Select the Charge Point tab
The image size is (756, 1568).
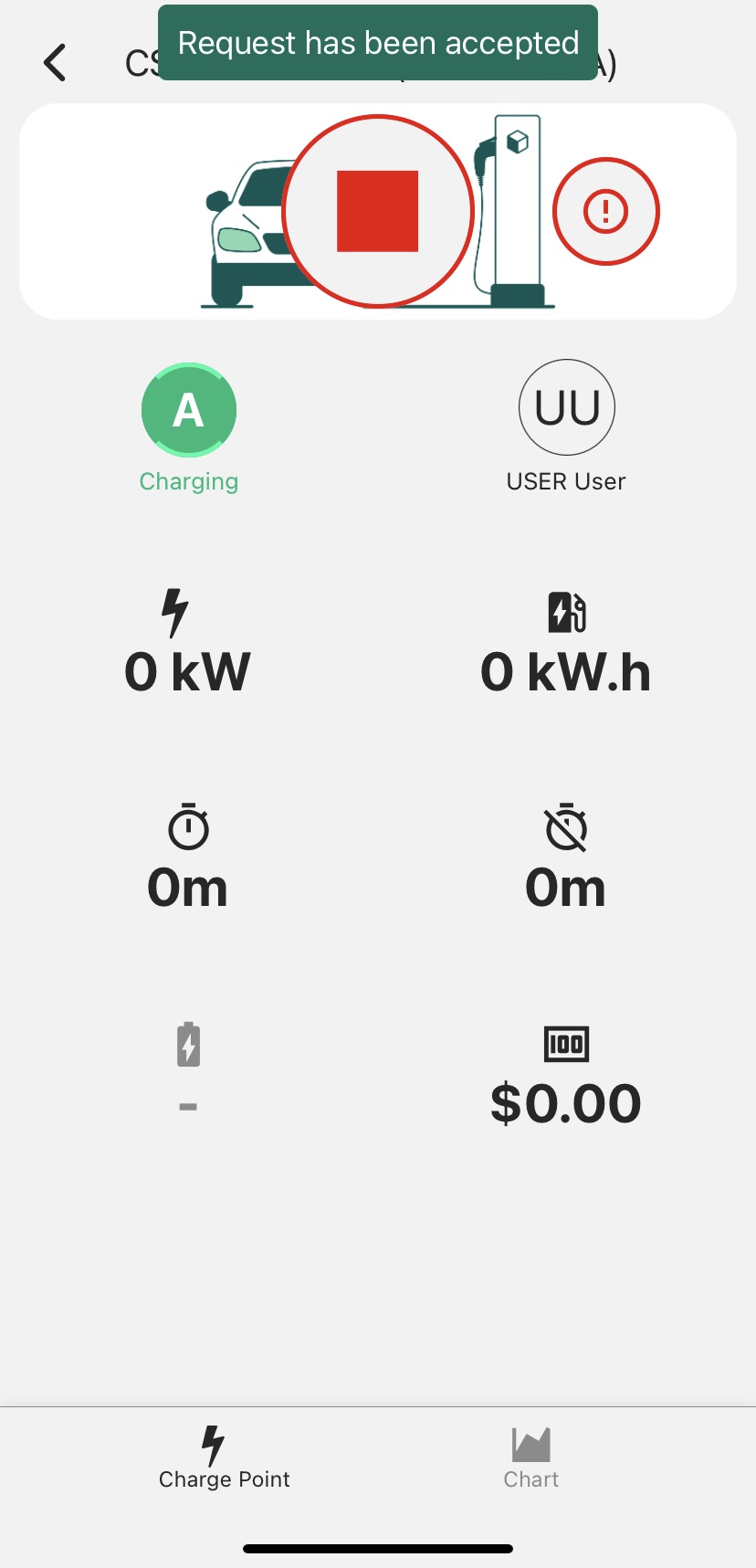[x=224, y=1458]
